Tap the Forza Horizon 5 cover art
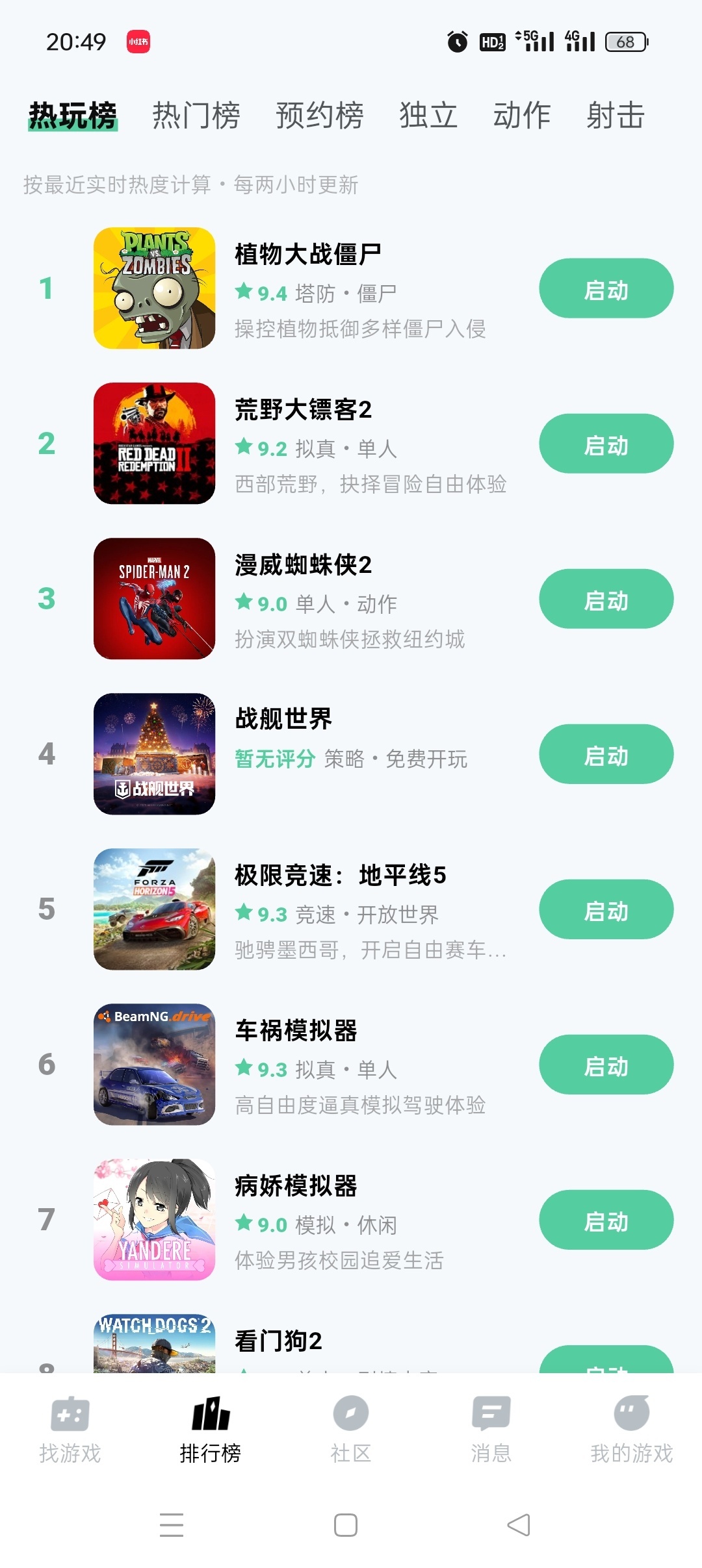Screen dimensions: 702x1568 click(154, 909)
